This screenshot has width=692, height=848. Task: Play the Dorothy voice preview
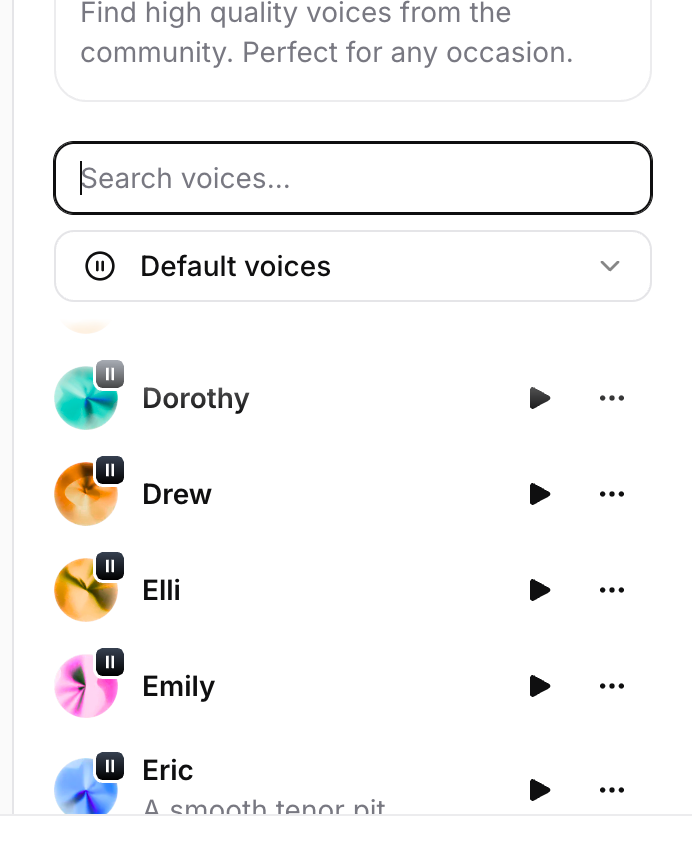coord(540,398)
